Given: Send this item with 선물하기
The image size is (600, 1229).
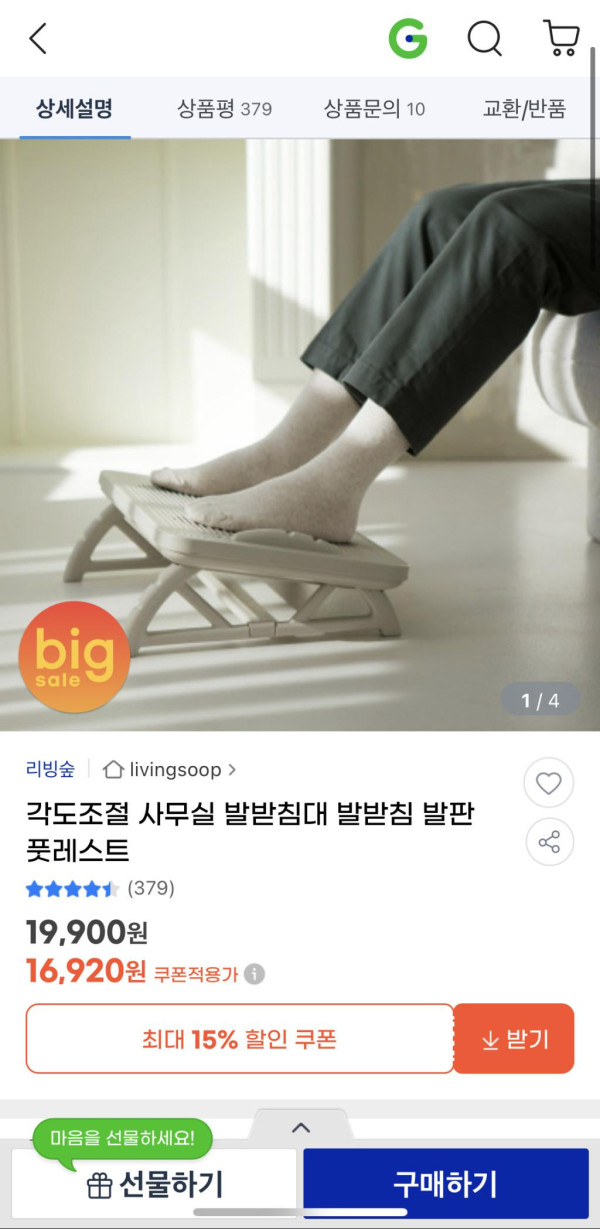Looking at the screenshot, I should click(x=155, y=1185).
